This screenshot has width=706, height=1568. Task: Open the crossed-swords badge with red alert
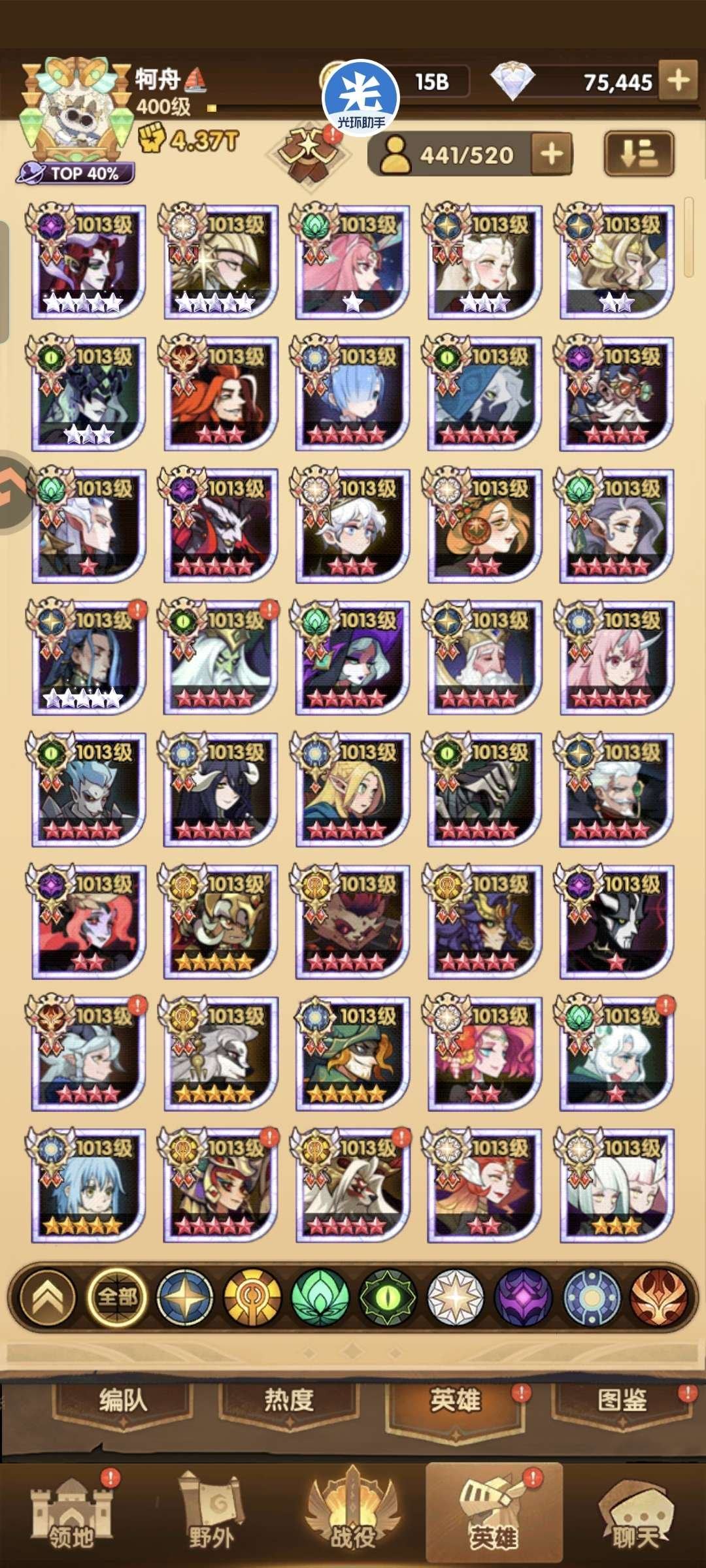point(309,153)
